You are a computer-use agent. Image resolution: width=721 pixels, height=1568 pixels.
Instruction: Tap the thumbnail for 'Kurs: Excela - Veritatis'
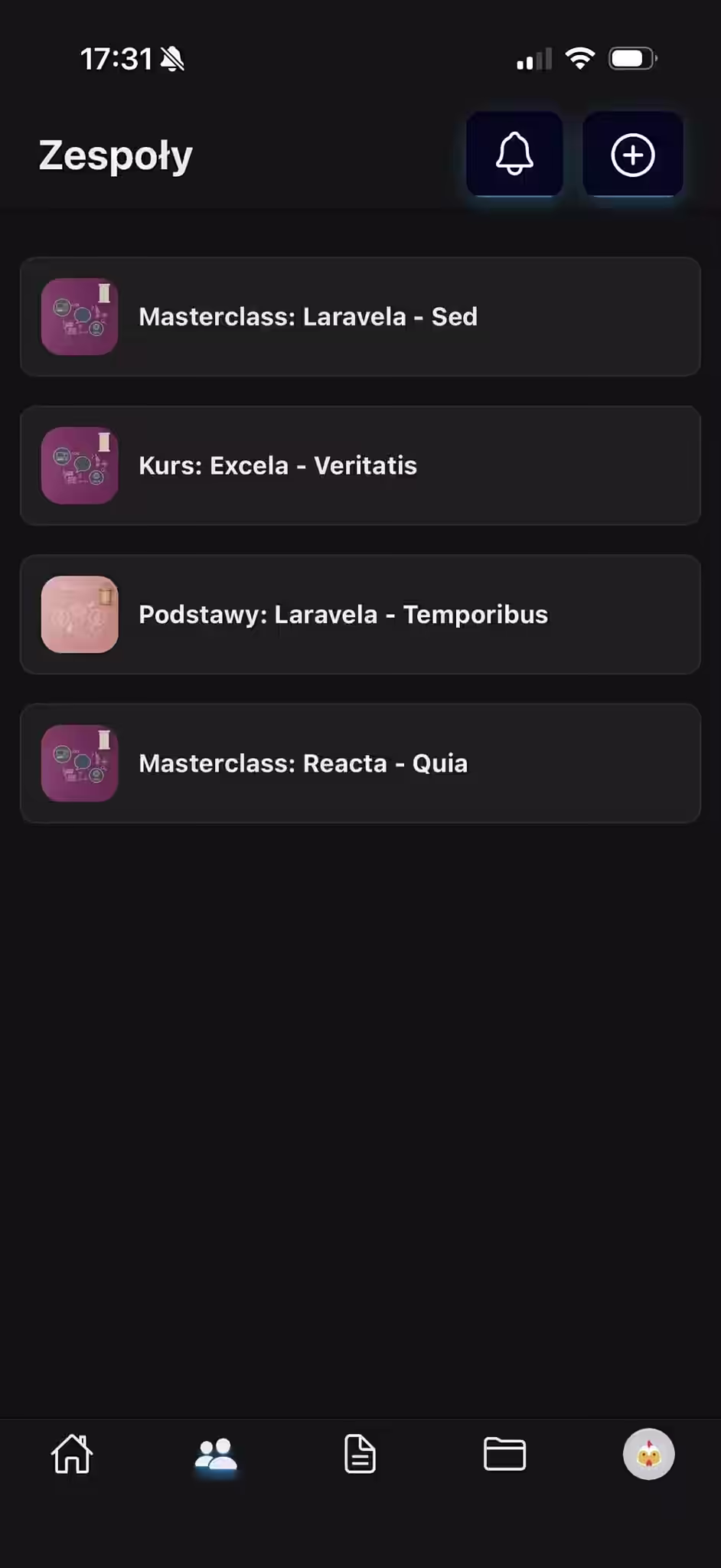[80, 465]
